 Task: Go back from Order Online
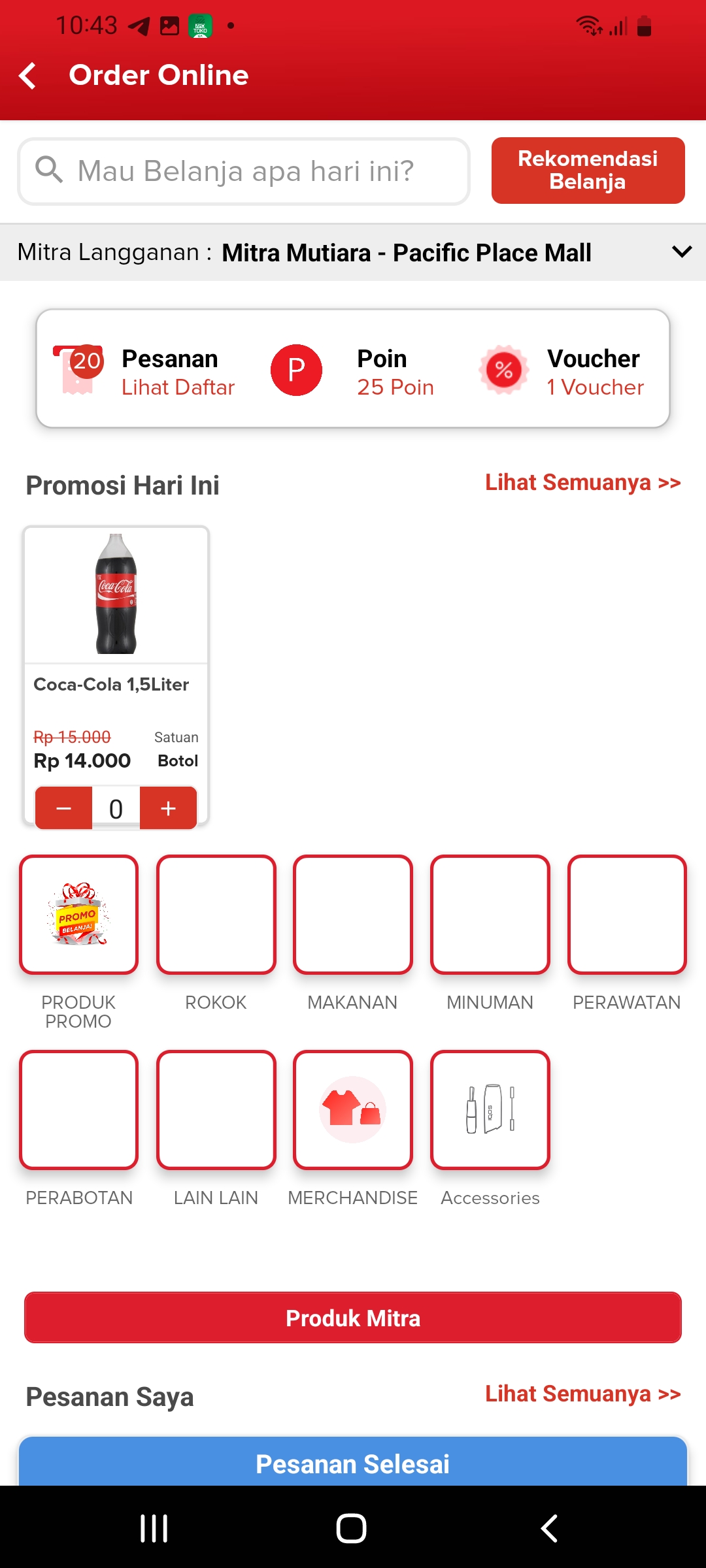coord(27,76)
